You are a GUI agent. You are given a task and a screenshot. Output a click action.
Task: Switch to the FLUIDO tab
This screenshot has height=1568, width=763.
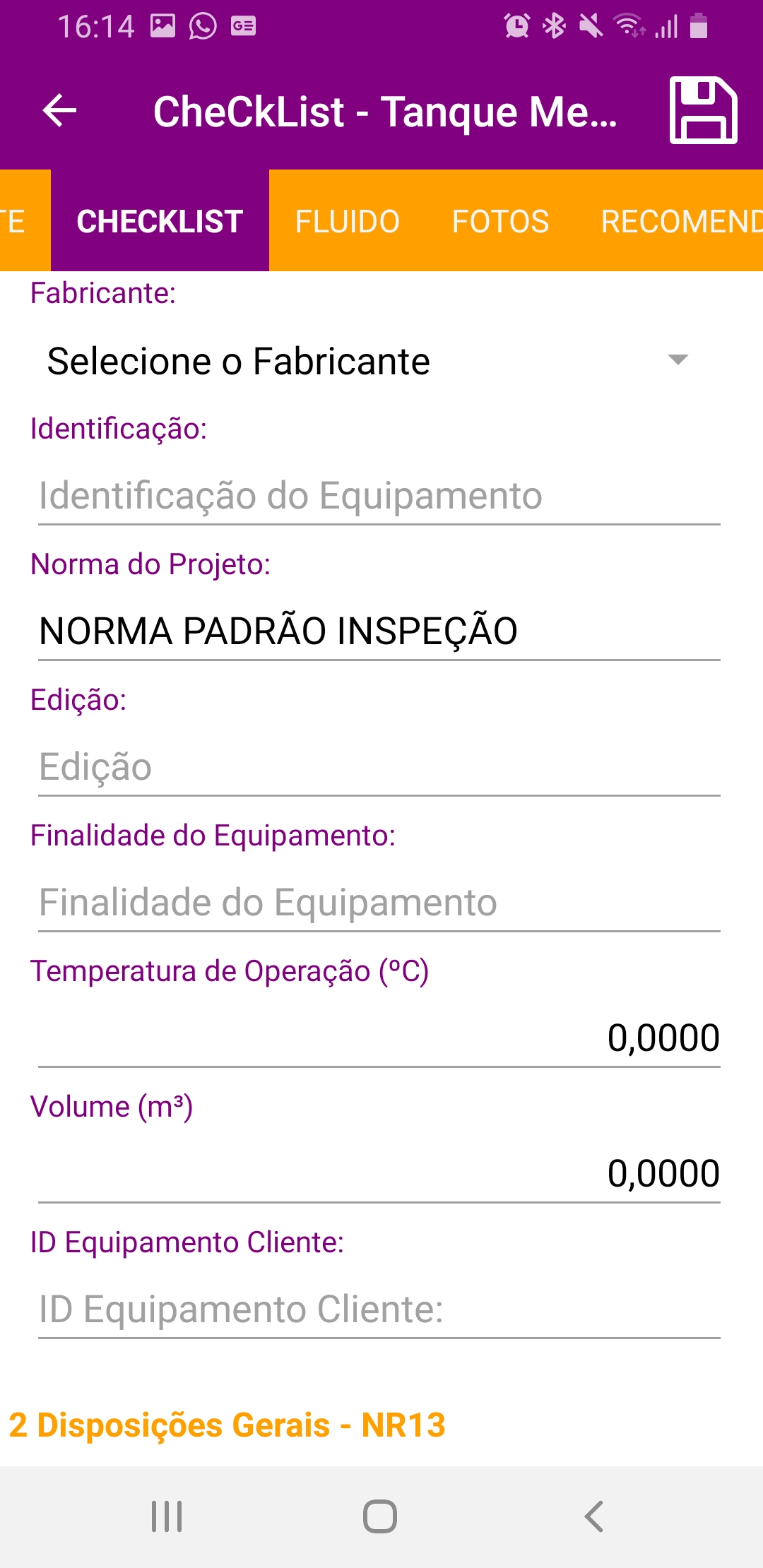click(x=347, y=221)
